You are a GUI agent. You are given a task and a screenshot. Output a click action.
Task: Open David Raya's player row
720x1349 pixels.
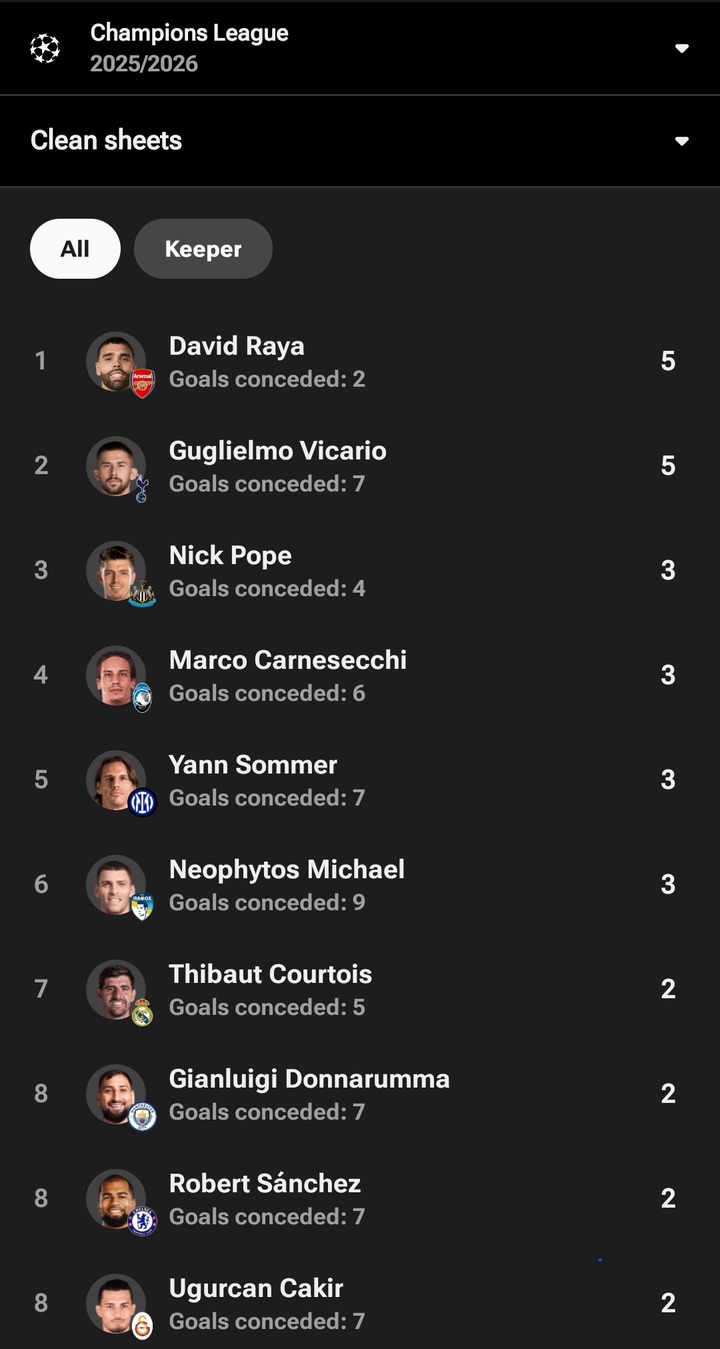click(x=360, y=361)
